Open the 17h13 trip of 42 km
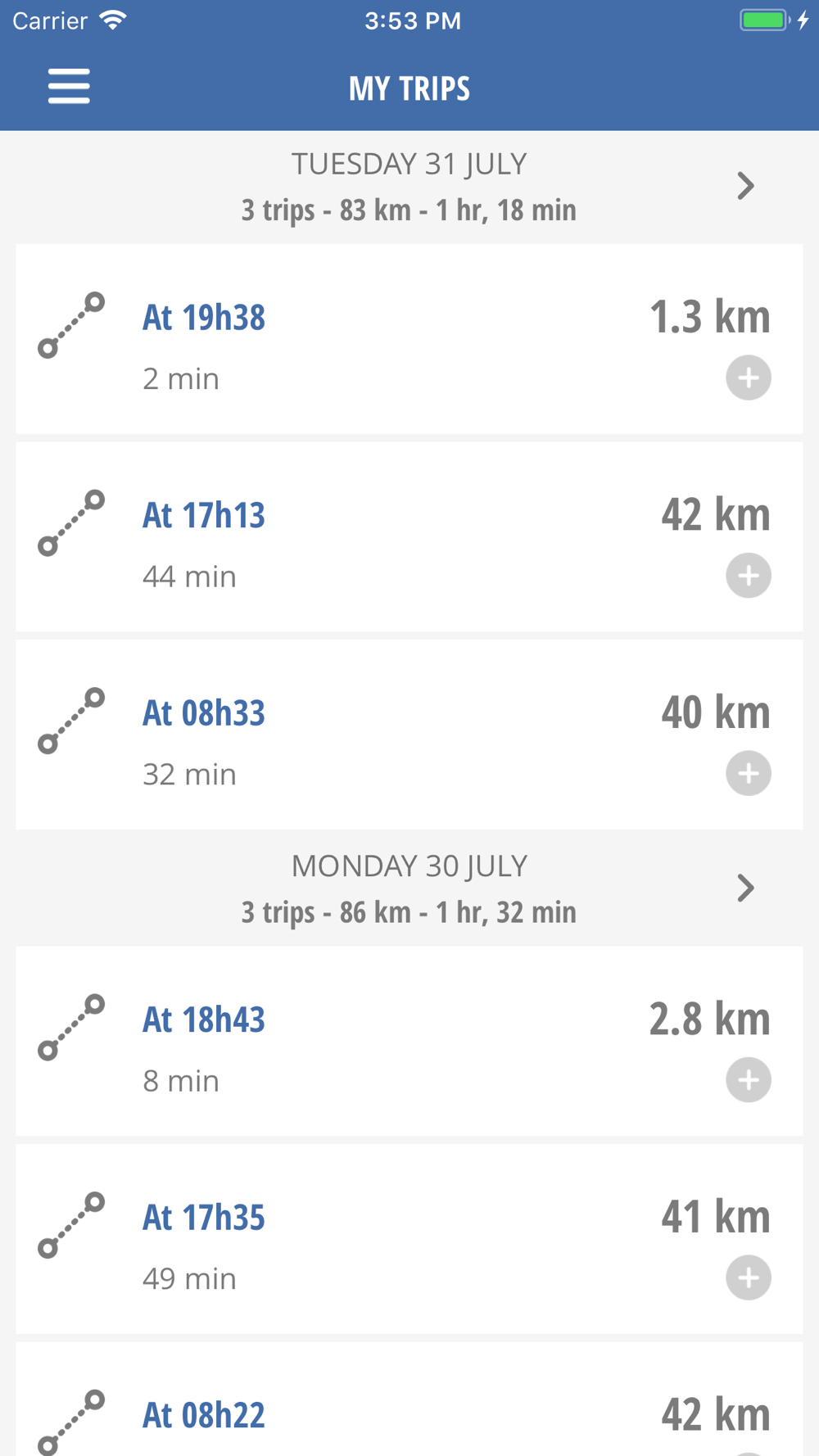Viewport: 819px width, 1456px height. [x=409, y=537]
